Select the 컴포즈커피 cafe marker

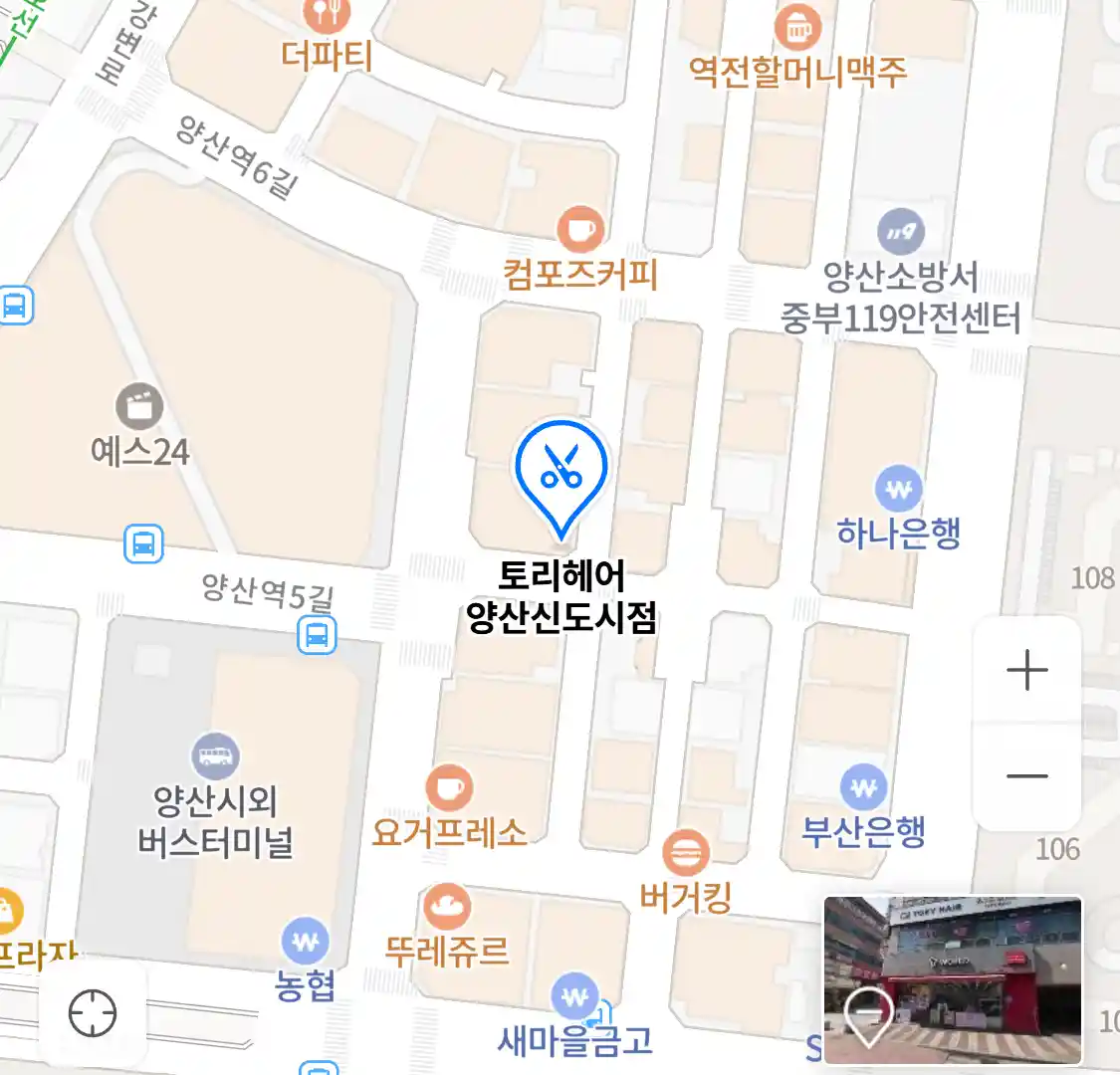coord(579,230)
